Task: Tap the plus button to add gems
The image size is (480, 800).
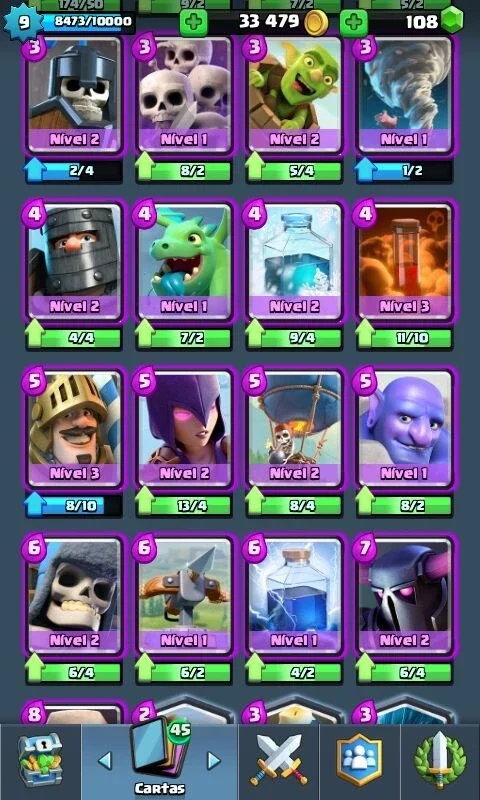Action: pyautogui.click(x=354, y=22)
